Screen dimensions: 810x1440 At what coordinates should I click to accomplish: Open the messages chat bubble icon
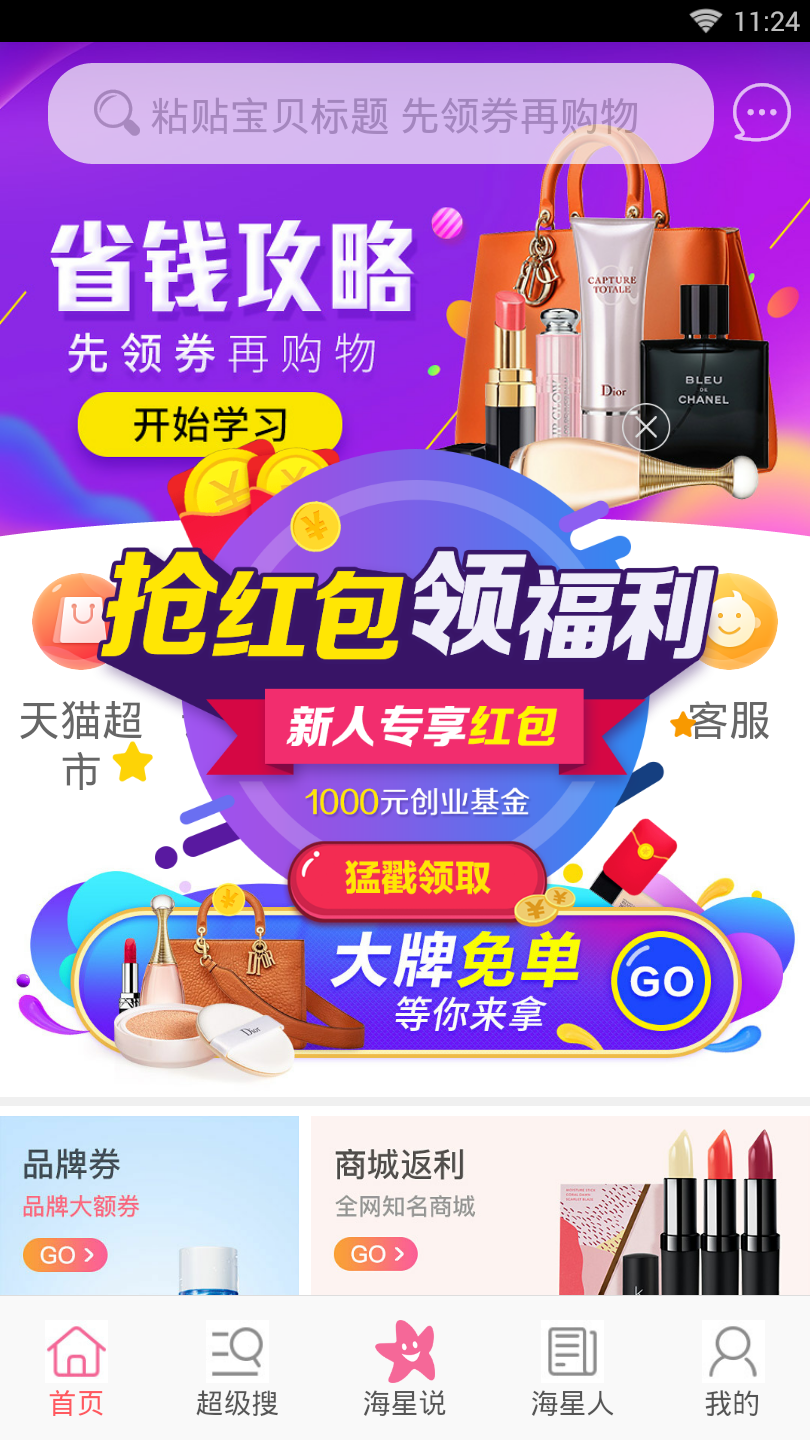pyautogui.click(x=761, y=112)
